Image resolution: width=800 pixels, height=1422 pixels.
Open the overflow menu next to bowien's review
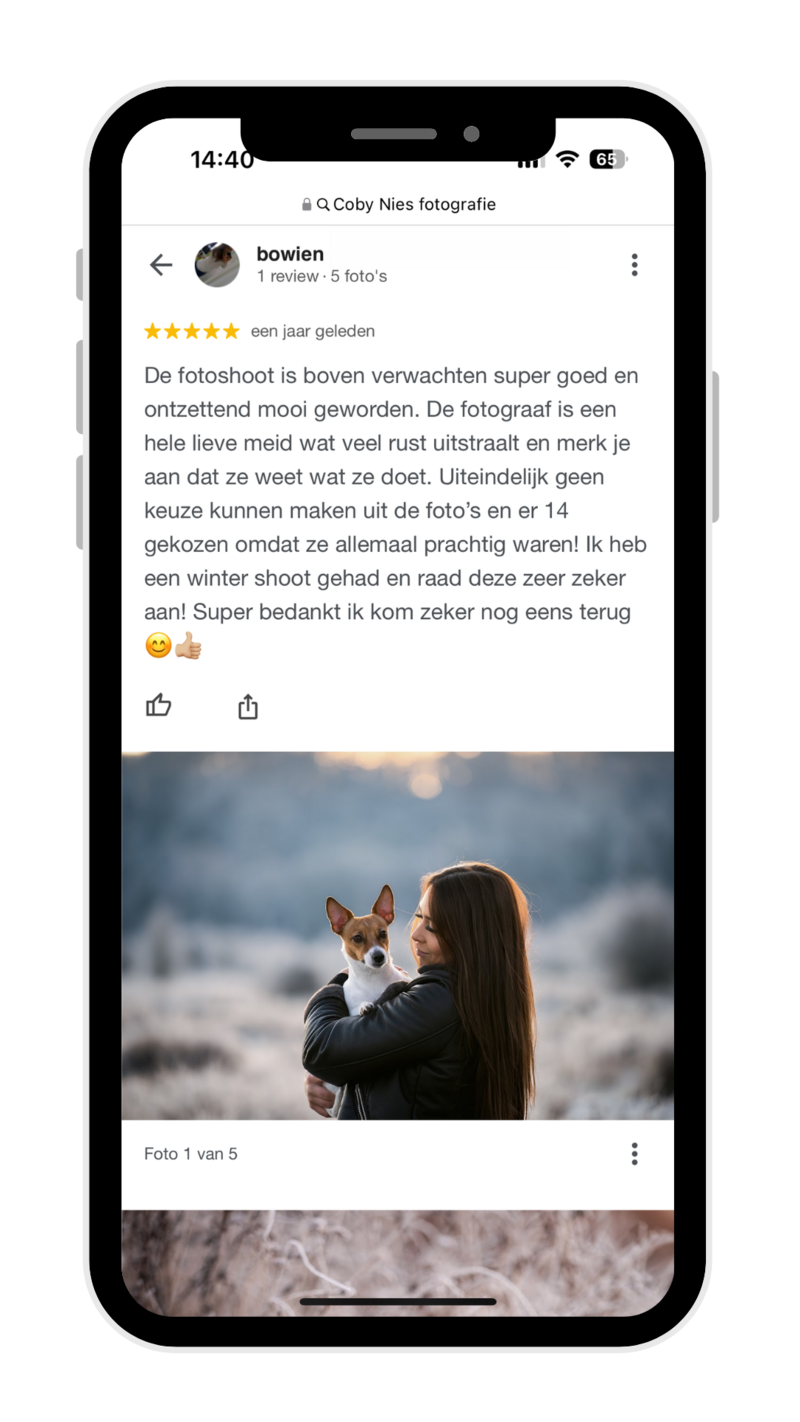[x=634, y=265]
